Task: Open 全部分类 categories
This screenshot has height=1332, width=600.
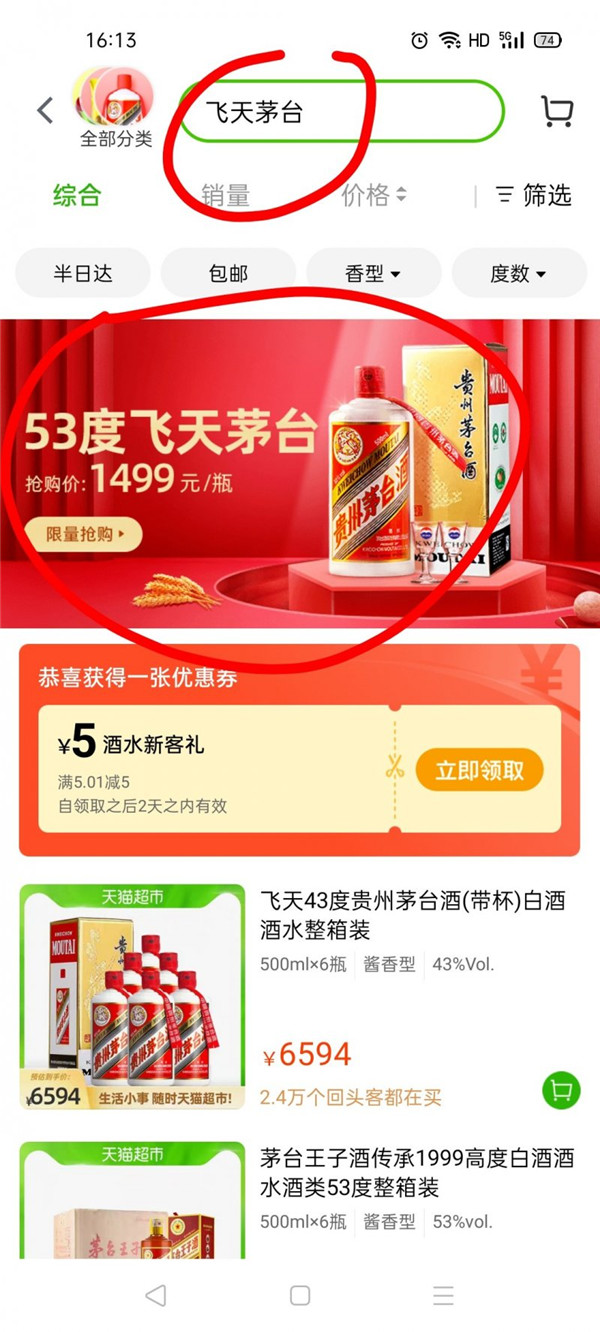Action: 115,110
